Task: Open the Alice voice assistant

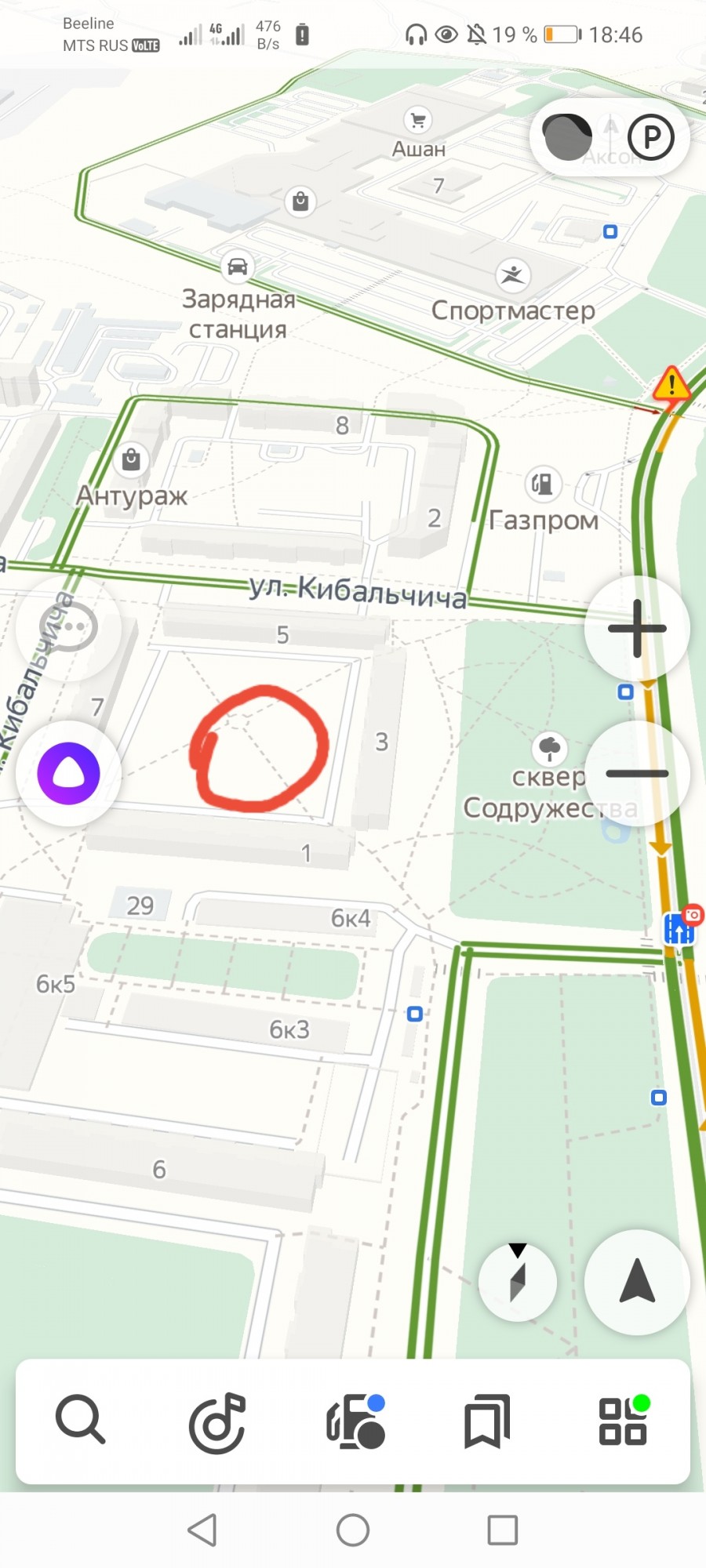Action: (x=69, y=773)
